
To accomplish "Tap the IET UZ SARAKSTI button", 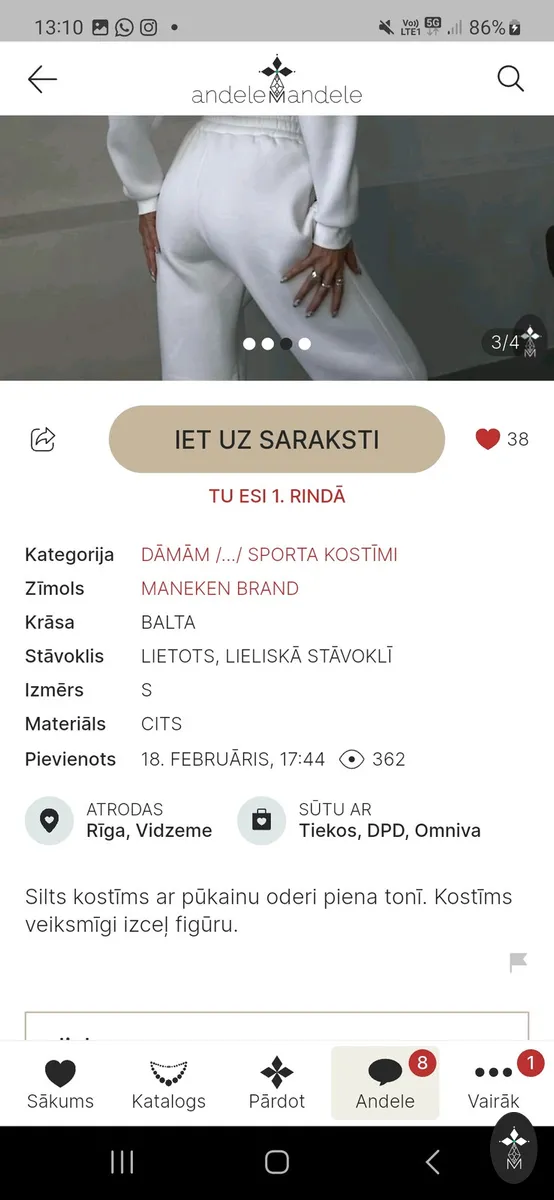I will point(276,439).
